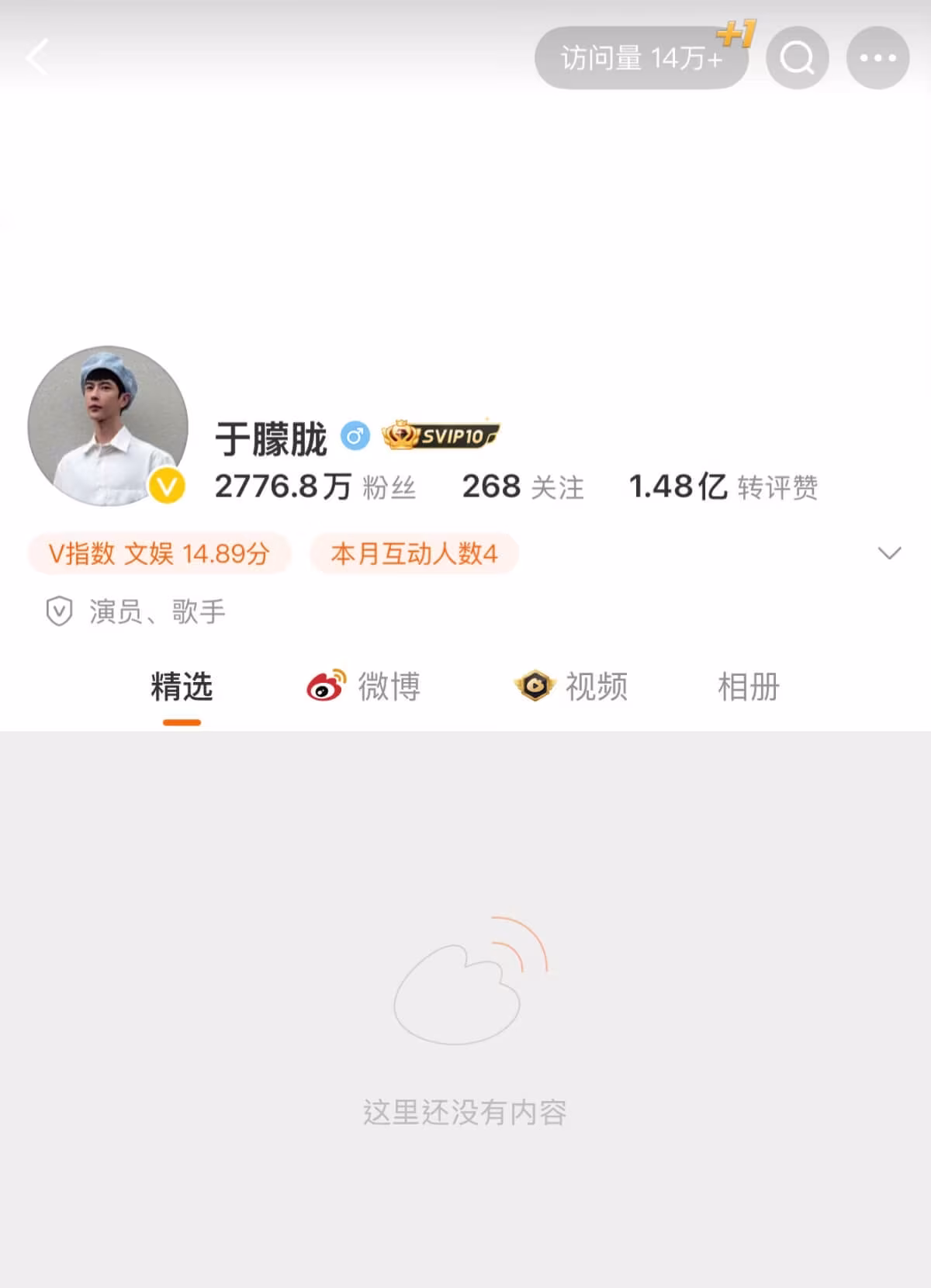Switch to the 微博 tab
Screen dimensions: 931x1288
[x=364, y=687]
